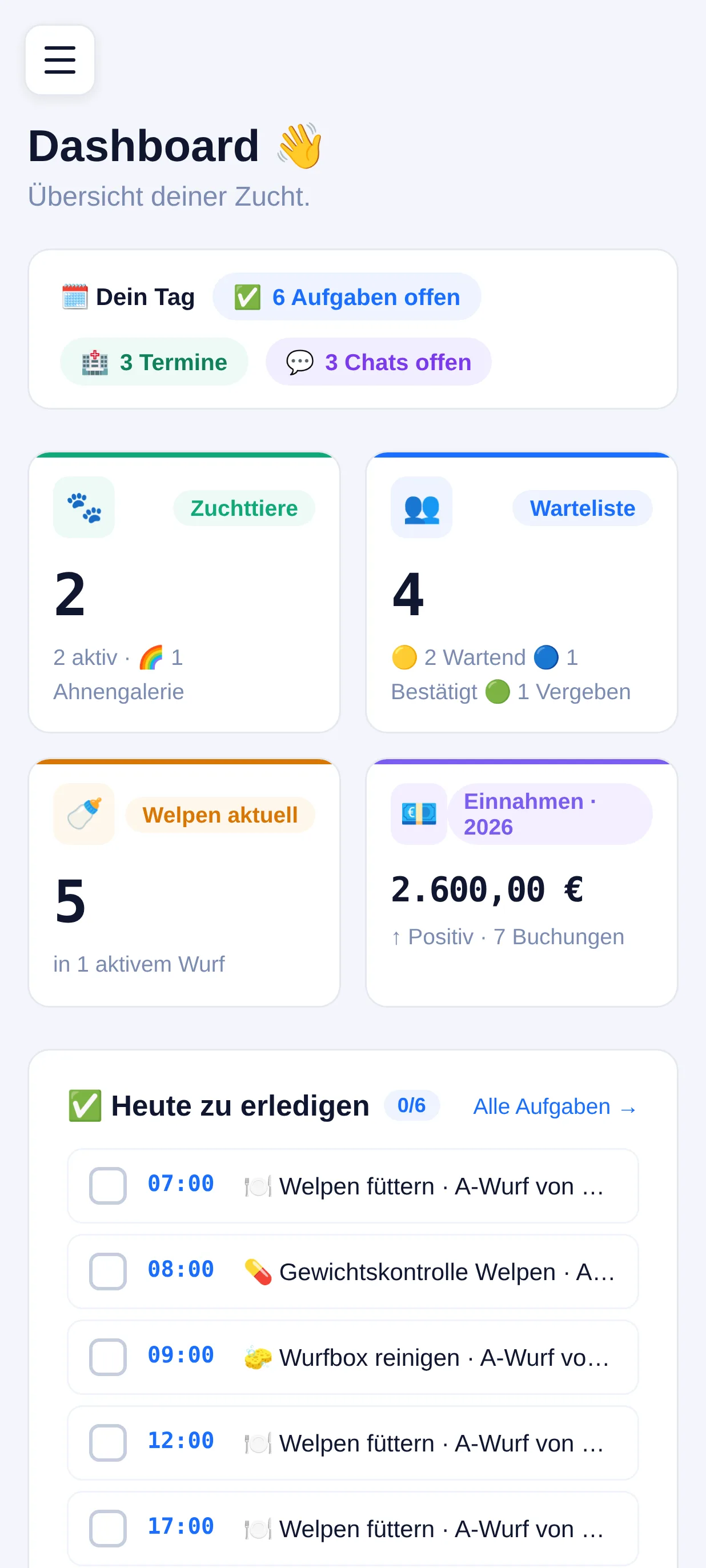Open the Welpen aktuell card
This screenshot has width=706, height=1568.
coord(184,883)
